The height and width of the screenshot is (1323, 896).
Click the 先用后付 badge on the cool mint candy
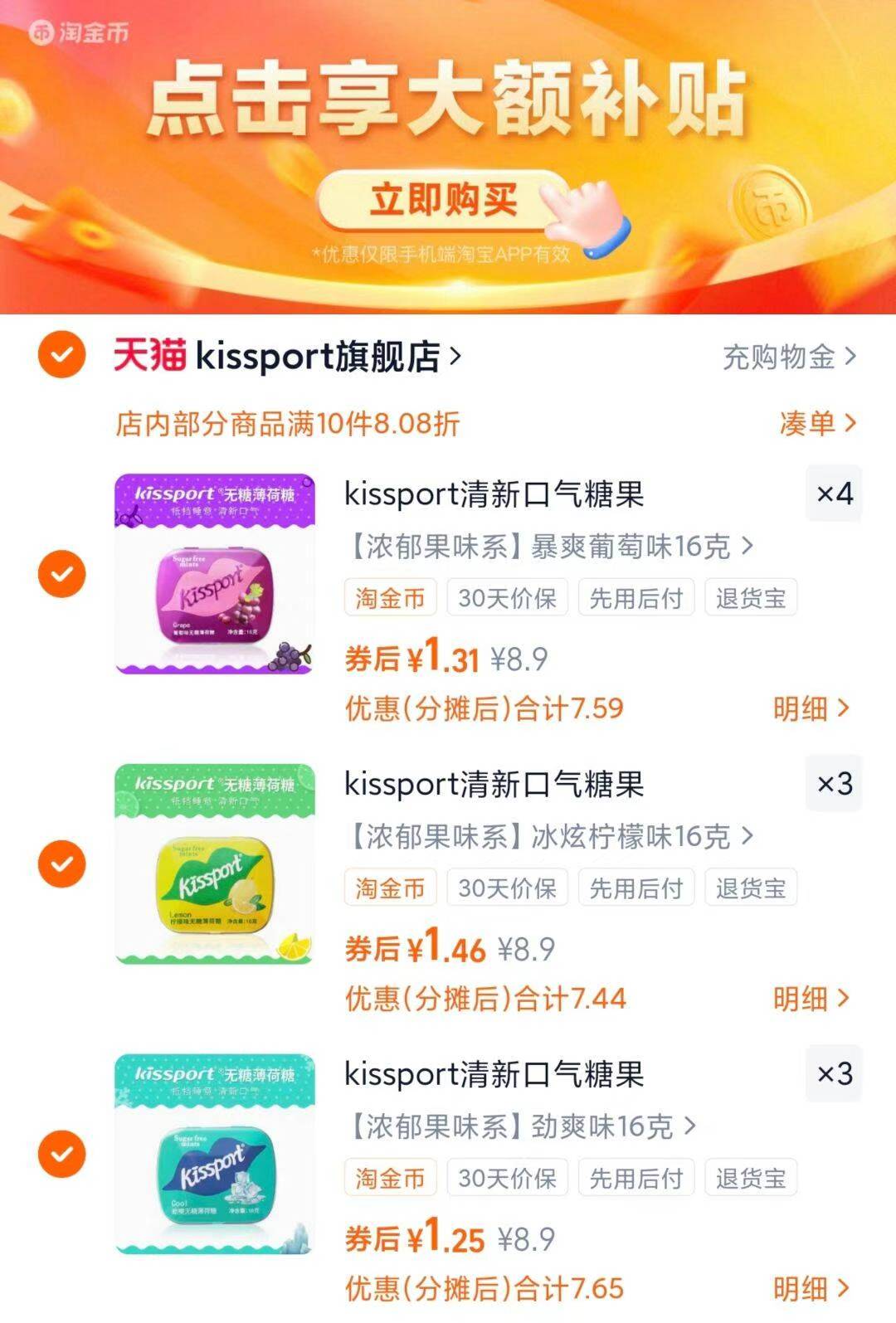pyautogui.click(x=635, y=1177)
